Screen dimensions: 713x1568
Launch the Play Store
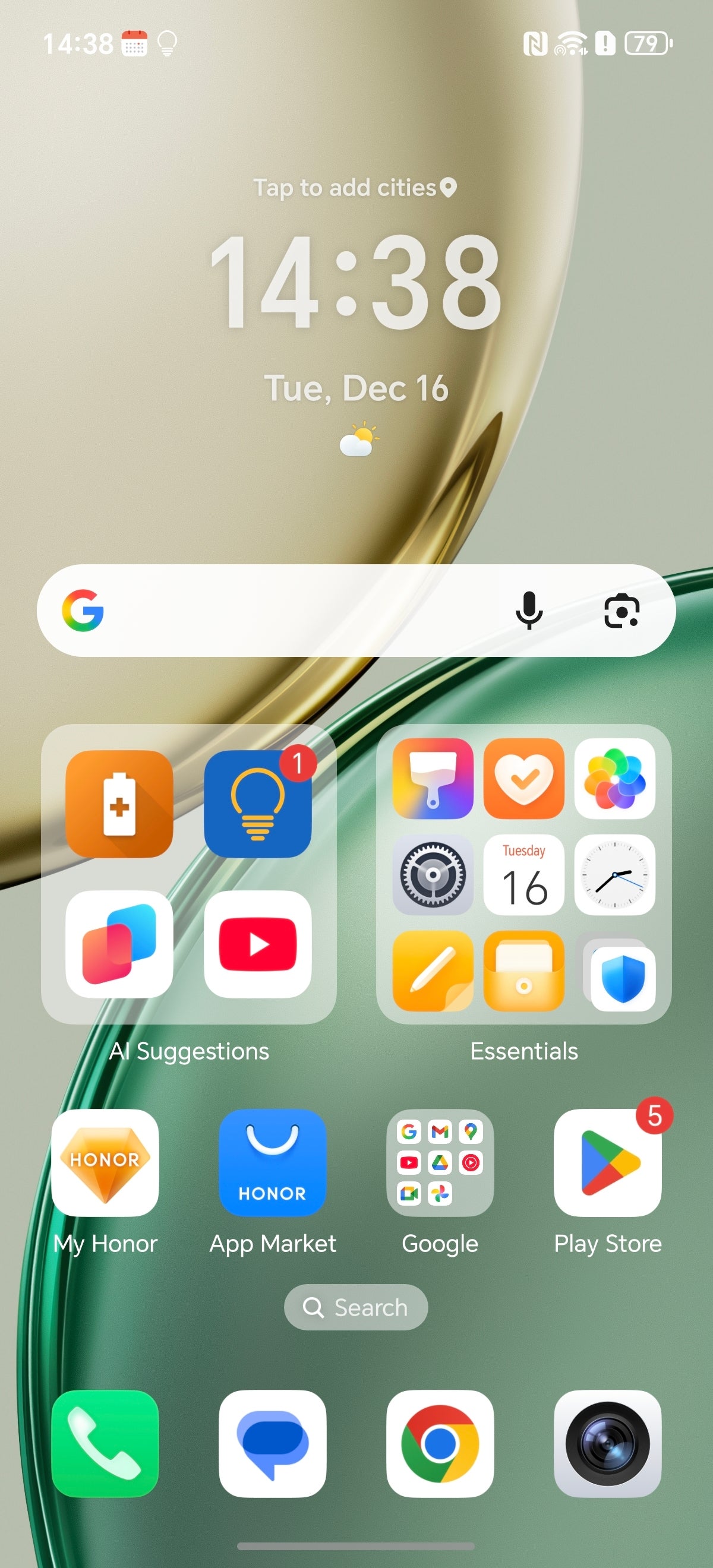[607, 1162]
